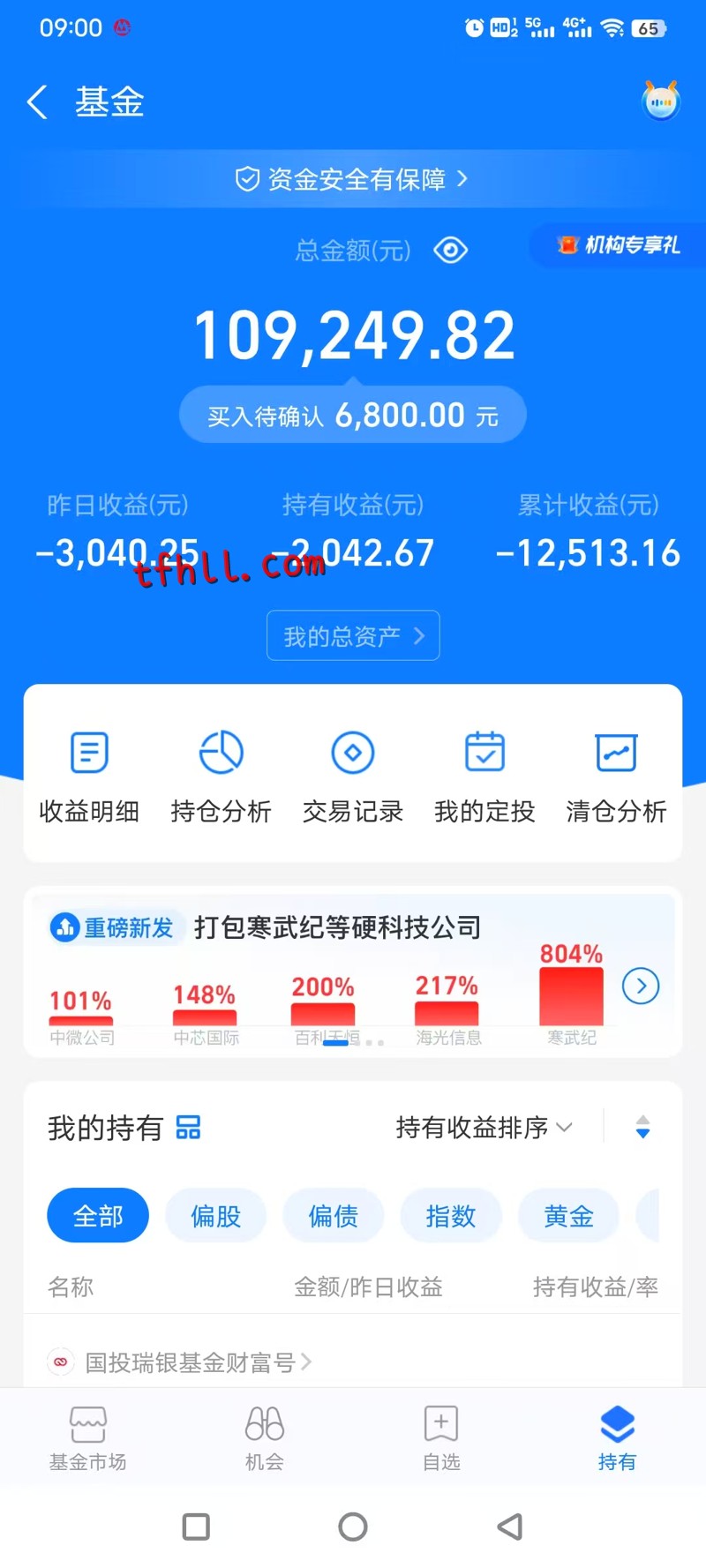
Task: Filter holdings by 偏股
Action: tap(215, 1216)
